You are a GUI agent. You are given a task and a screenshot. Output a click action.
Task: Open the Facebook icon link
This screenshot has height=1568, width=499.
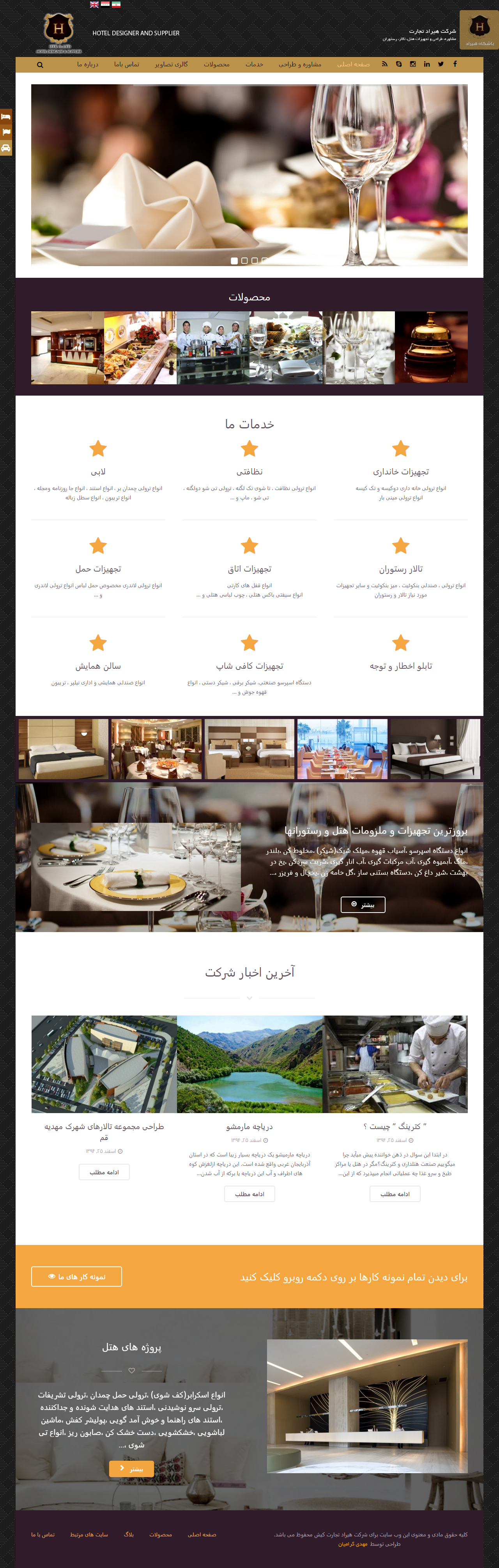coord(455,64)
